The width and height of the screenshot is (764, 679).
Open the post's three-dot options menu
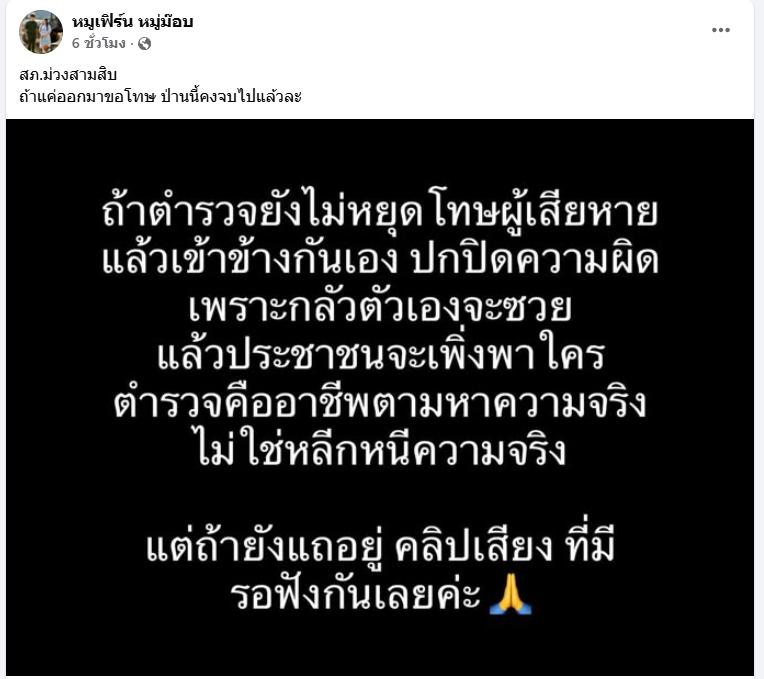(x=720, y=31)
